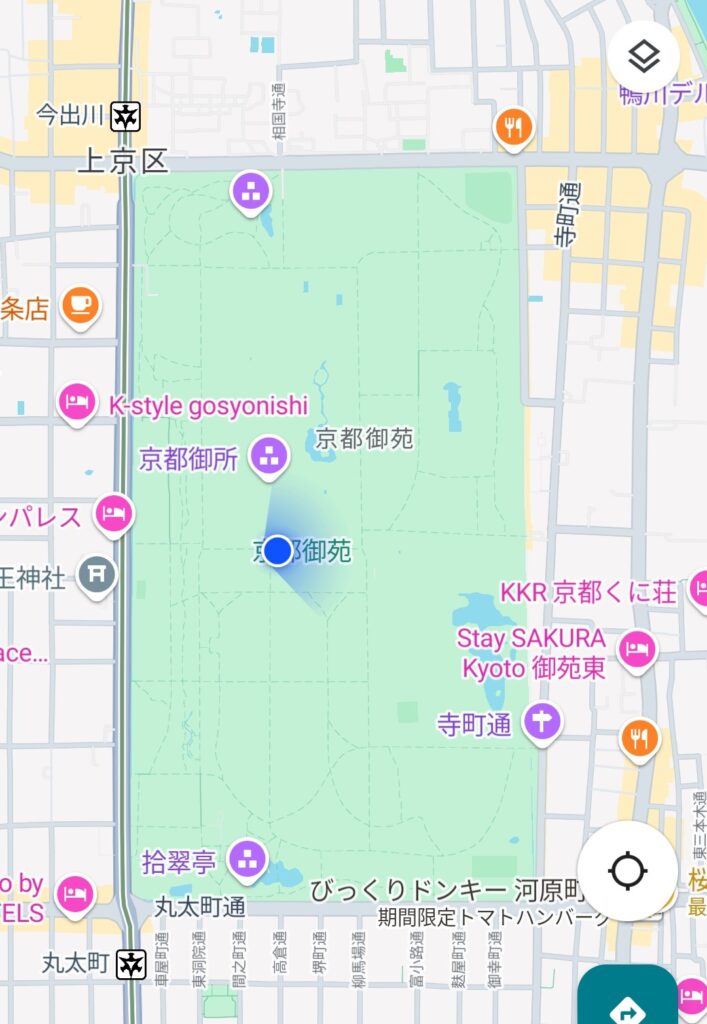Select the 京都御所 purple pin
The image size is (707, 1024).
tap(267, 456)
